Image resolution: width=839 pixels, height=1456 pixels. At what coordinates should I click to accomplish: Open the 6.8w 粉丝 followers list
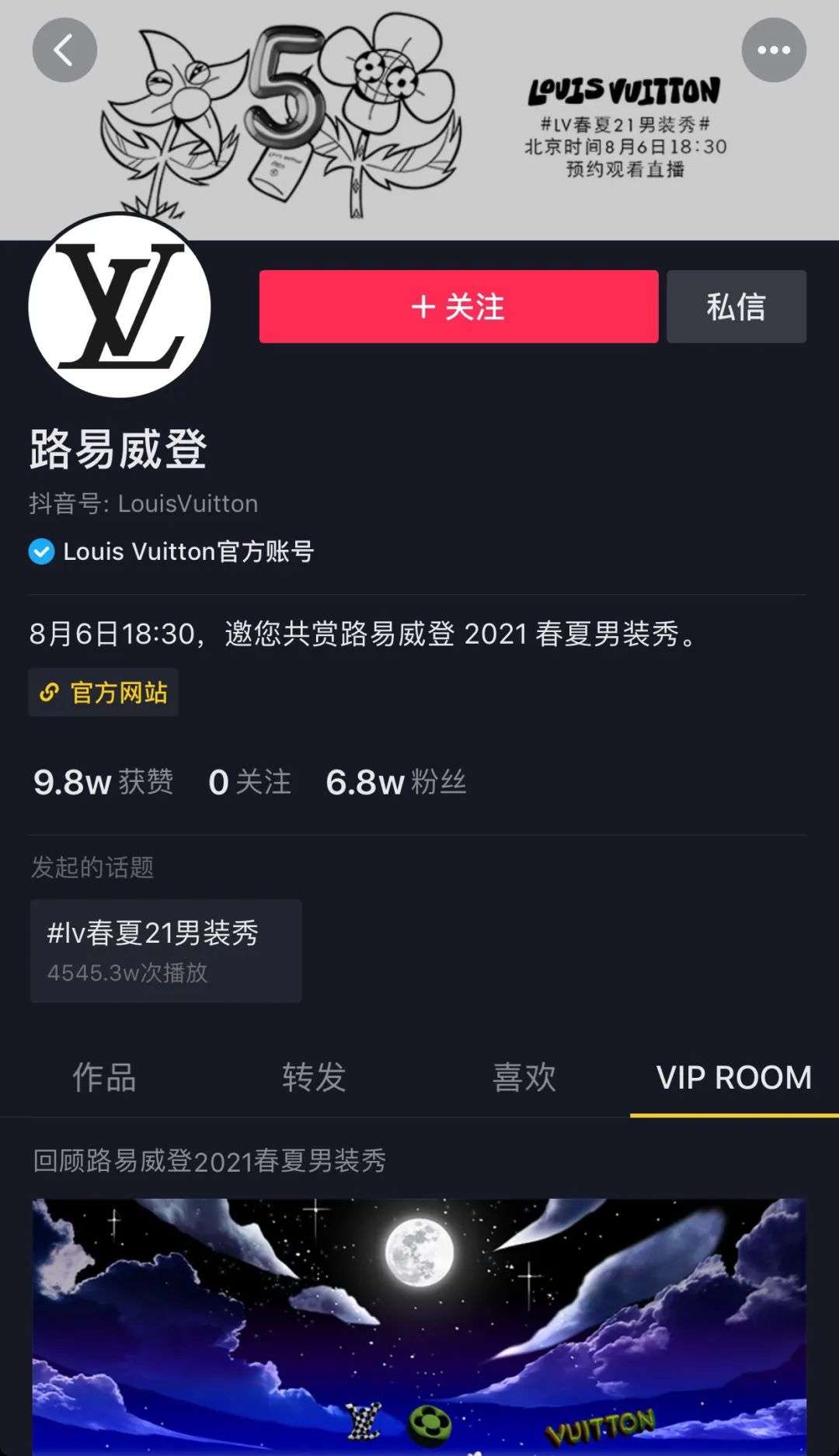pyautogui.click(x=395, y=782)
